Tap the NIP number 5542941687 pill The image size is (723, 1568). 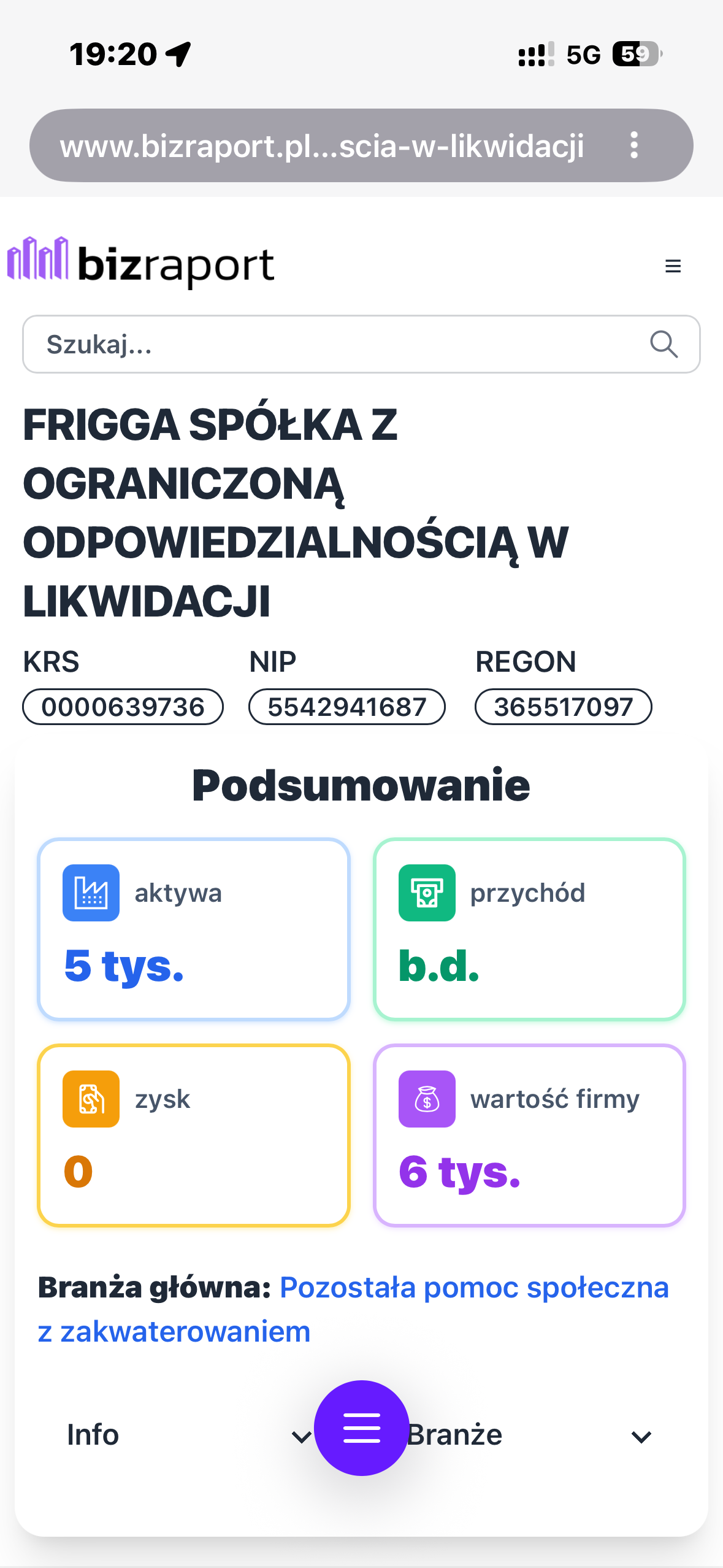(x=347, y=707)
